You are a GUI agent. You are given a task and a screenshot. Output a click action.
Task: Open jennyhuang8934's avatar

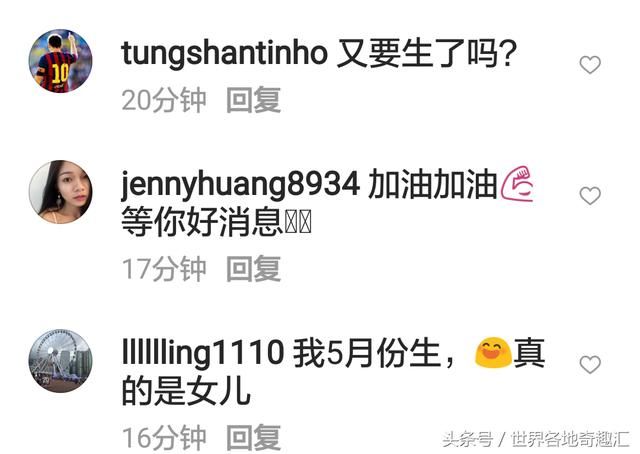pyautogui.click(x=60, y=192)
